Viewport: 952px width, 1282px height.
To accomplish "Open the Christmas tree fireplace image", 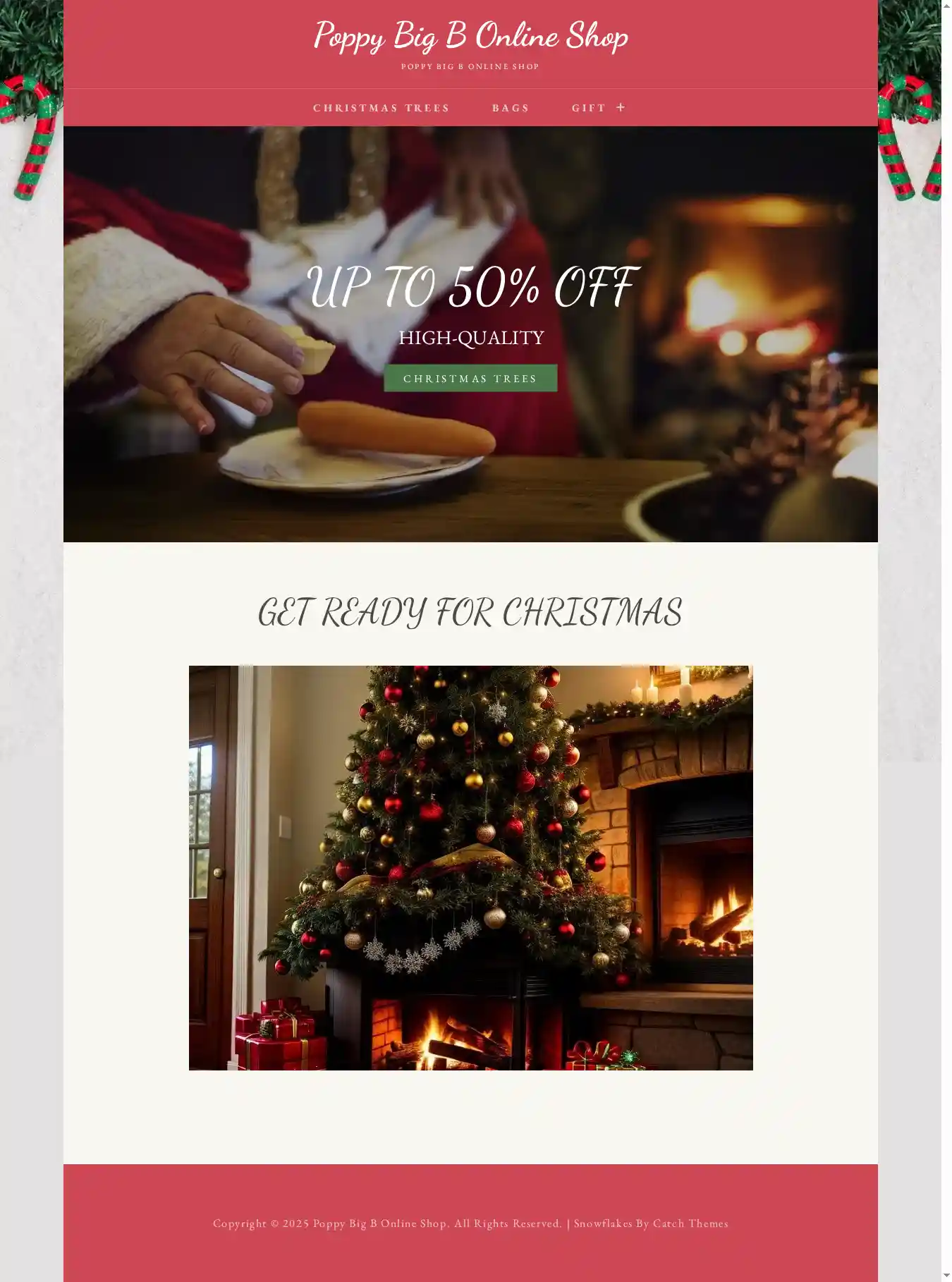I will point(470,867).
